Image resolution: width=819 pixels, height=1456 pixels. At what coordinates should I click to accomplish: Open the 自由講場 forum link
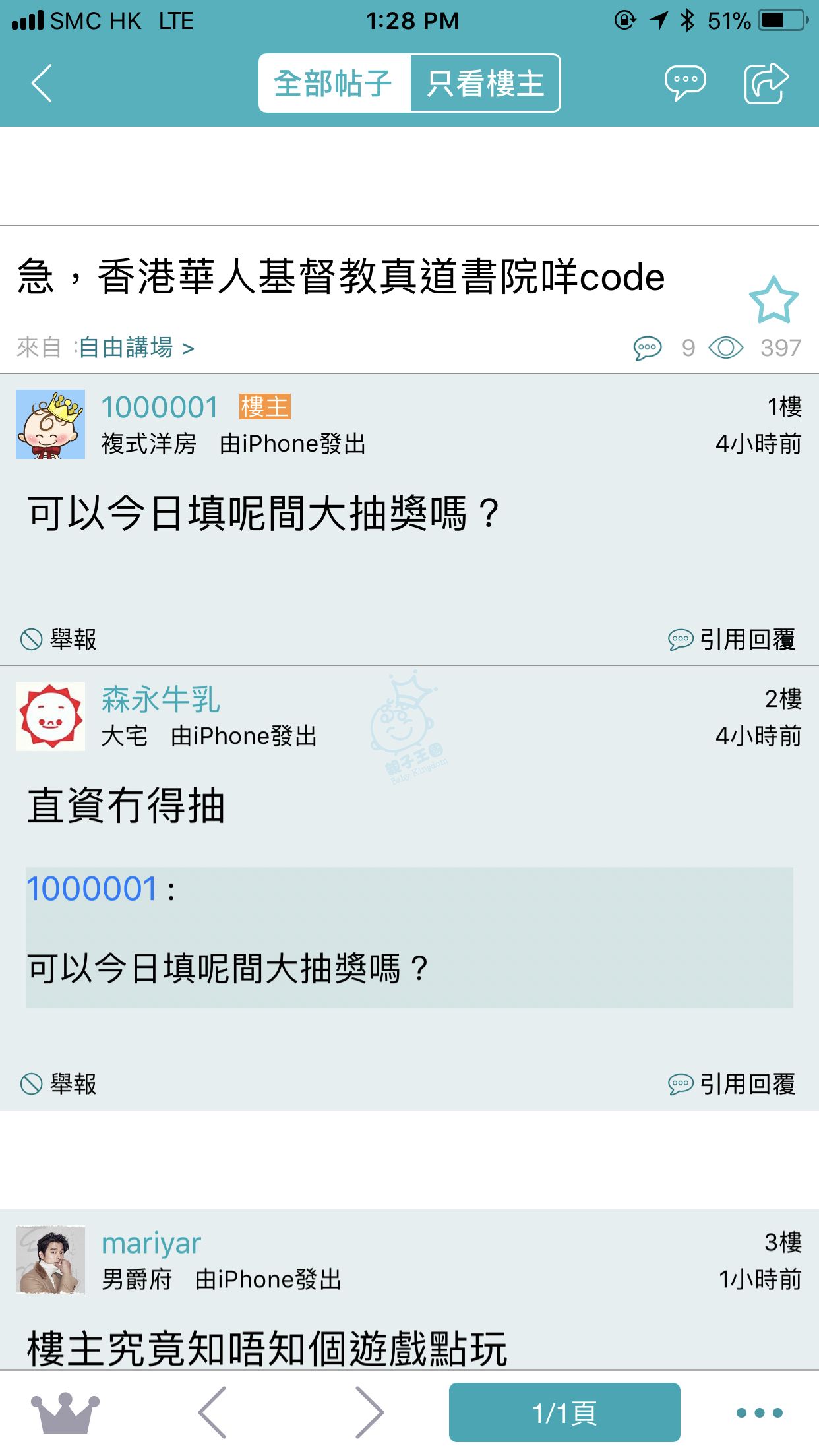point(135,348)
